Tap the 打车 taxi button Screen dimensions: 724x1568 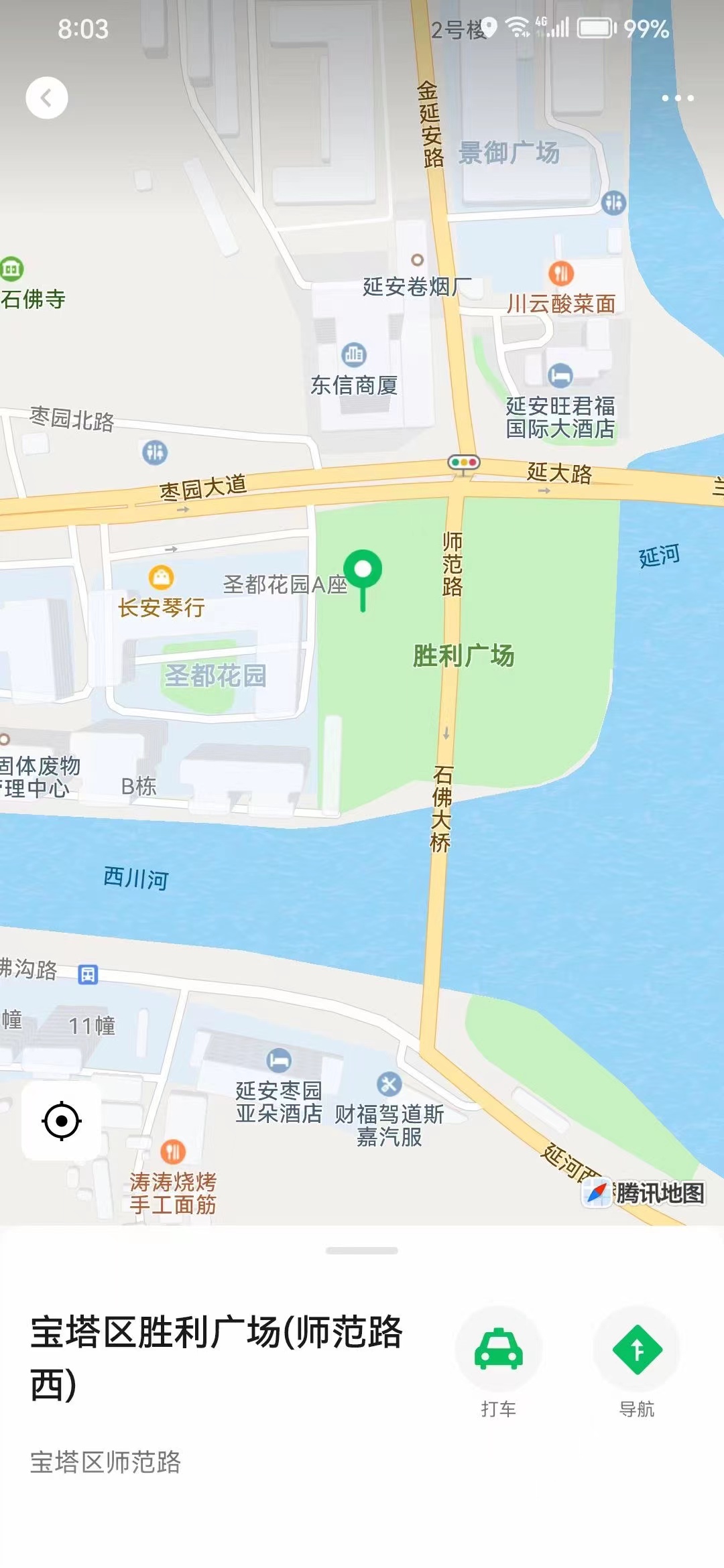[x=498, y=1350]
